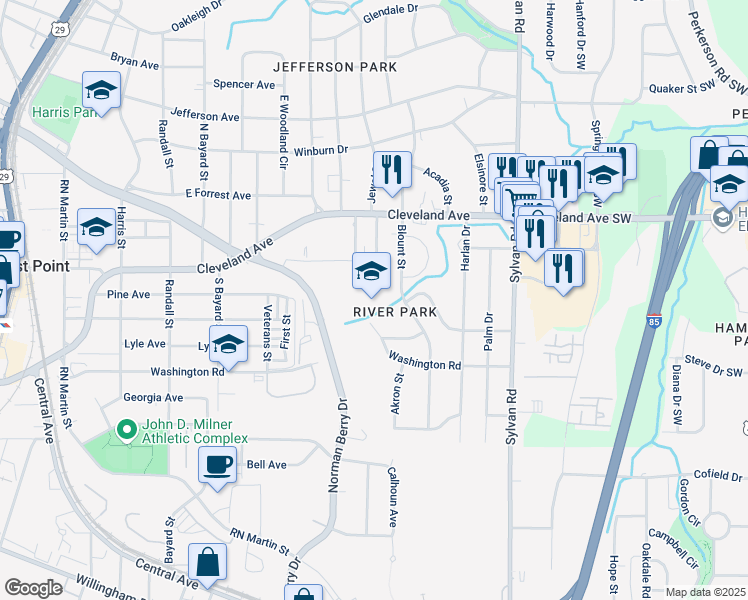Select the school marker near Harris St
748x600 pixels.
(x=96, y=229)
